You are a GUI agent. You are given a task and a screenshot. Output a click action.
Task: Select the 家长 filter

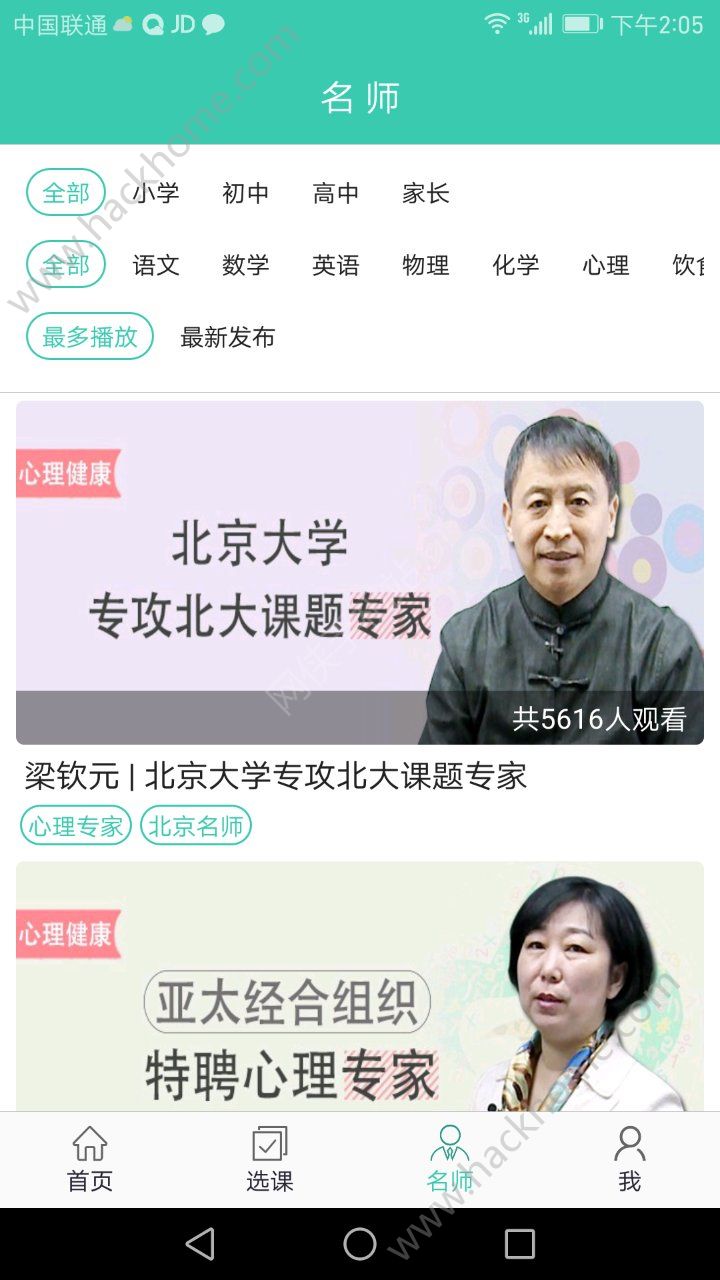click(x=426, y=193)
